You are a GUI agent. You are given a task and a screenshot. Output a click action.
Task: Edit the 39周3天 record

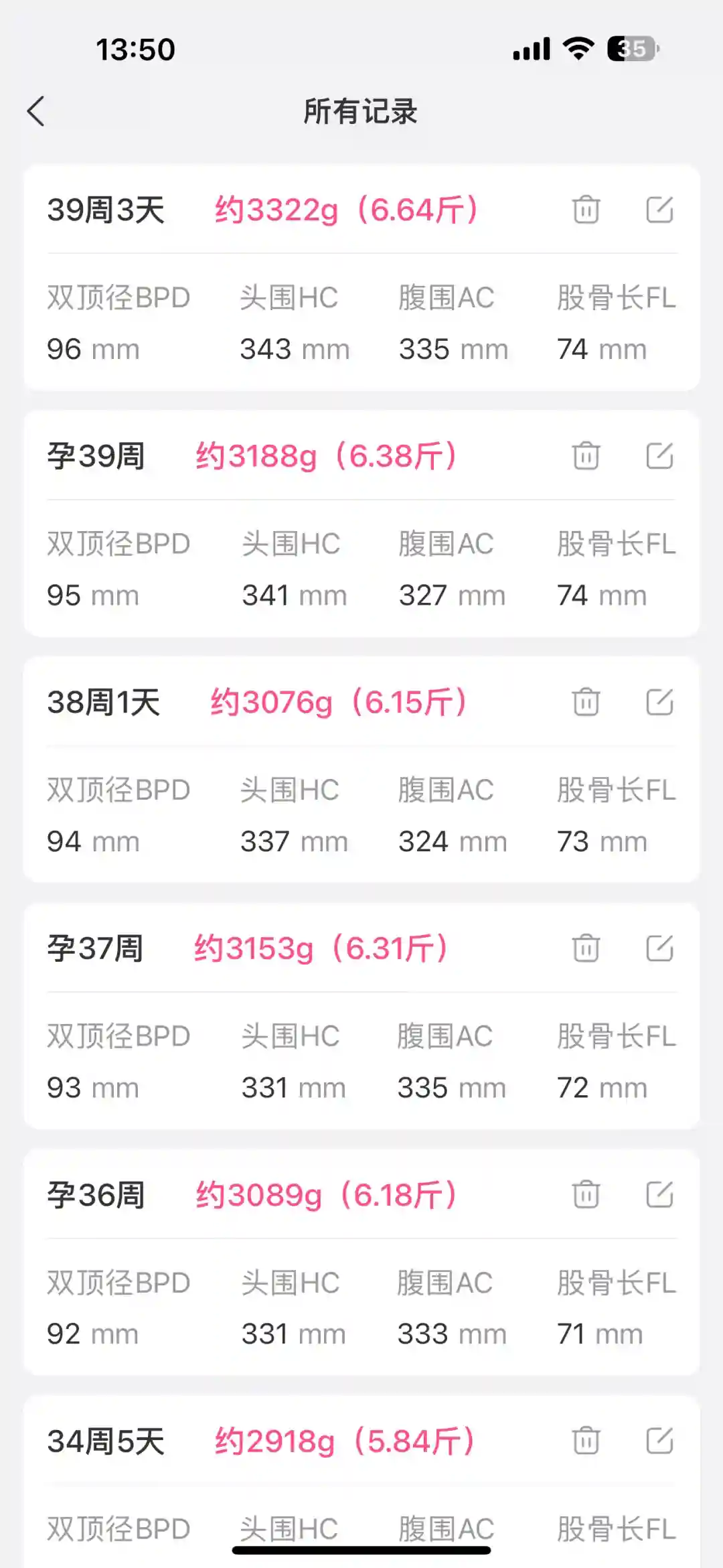[x=659, y=210]
